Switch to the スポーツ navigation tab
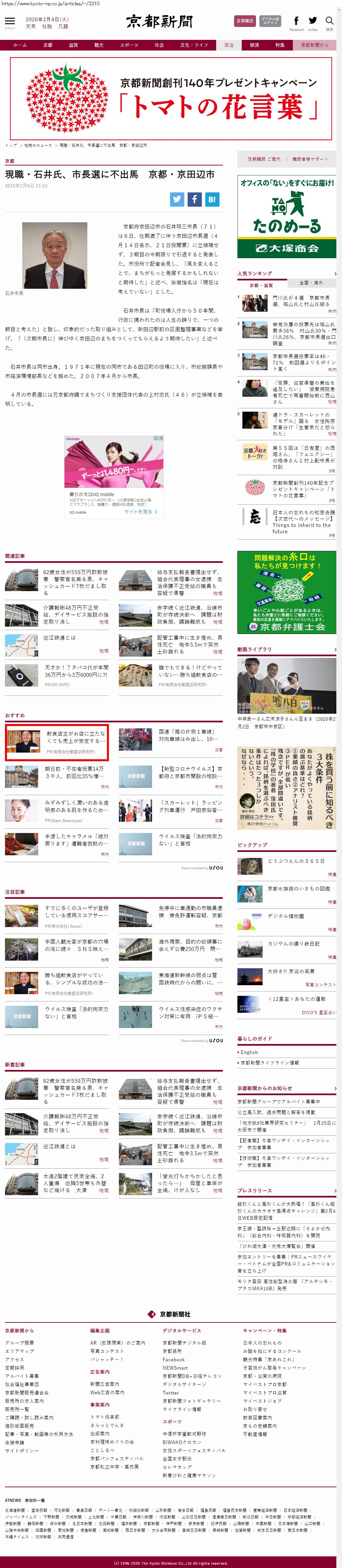Image resolution: width=342 pixels, height=1568 pixels. (x=129, y=45)
